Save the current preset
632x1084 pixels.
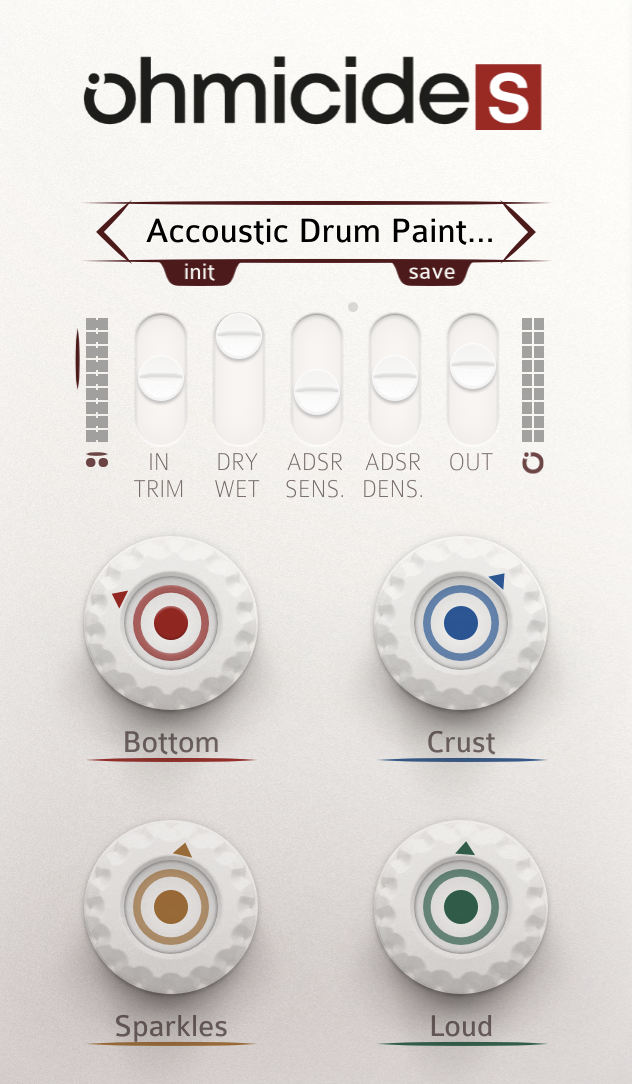pos(432,272)
